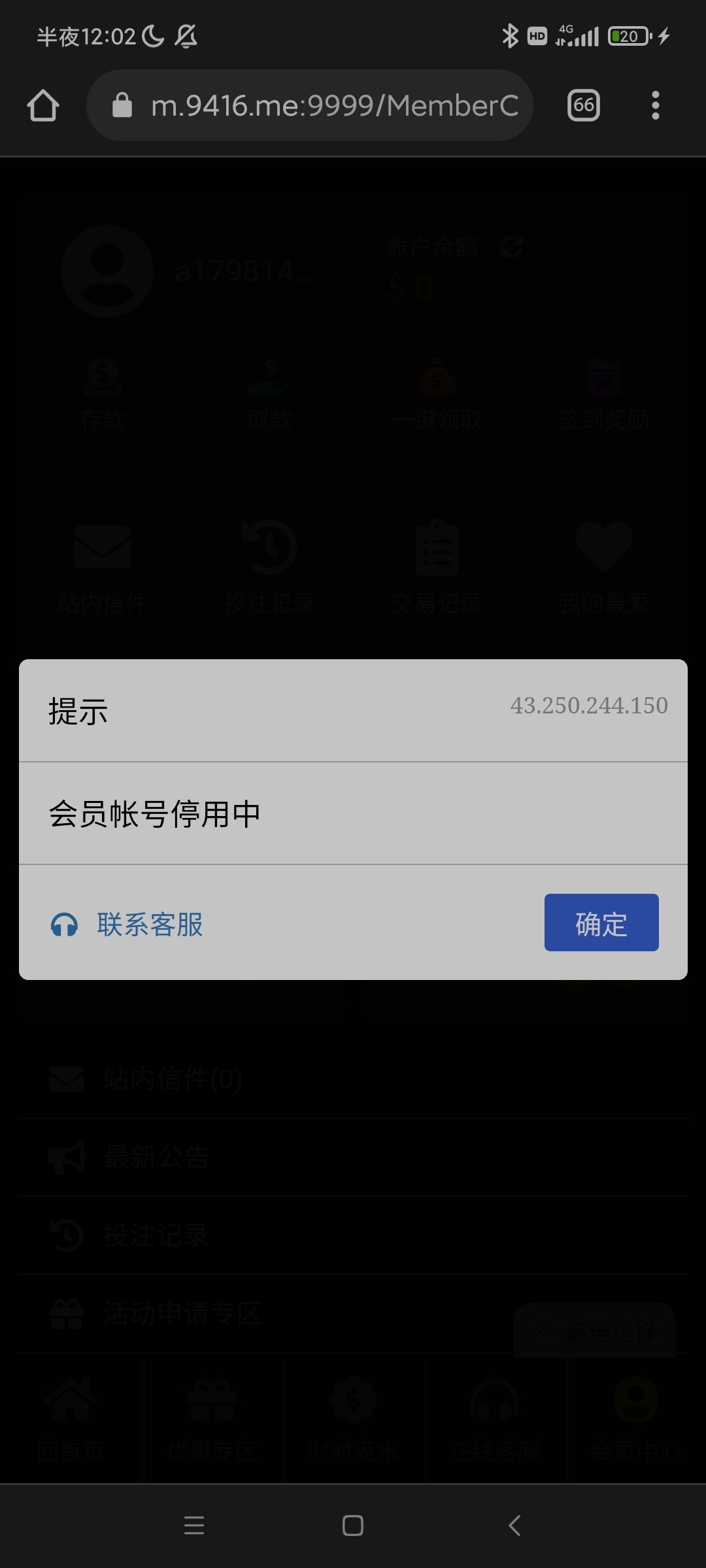The image size is (706, 1568).
Task: Open recent apps from navigation bar
Action: coord(194,1526)
